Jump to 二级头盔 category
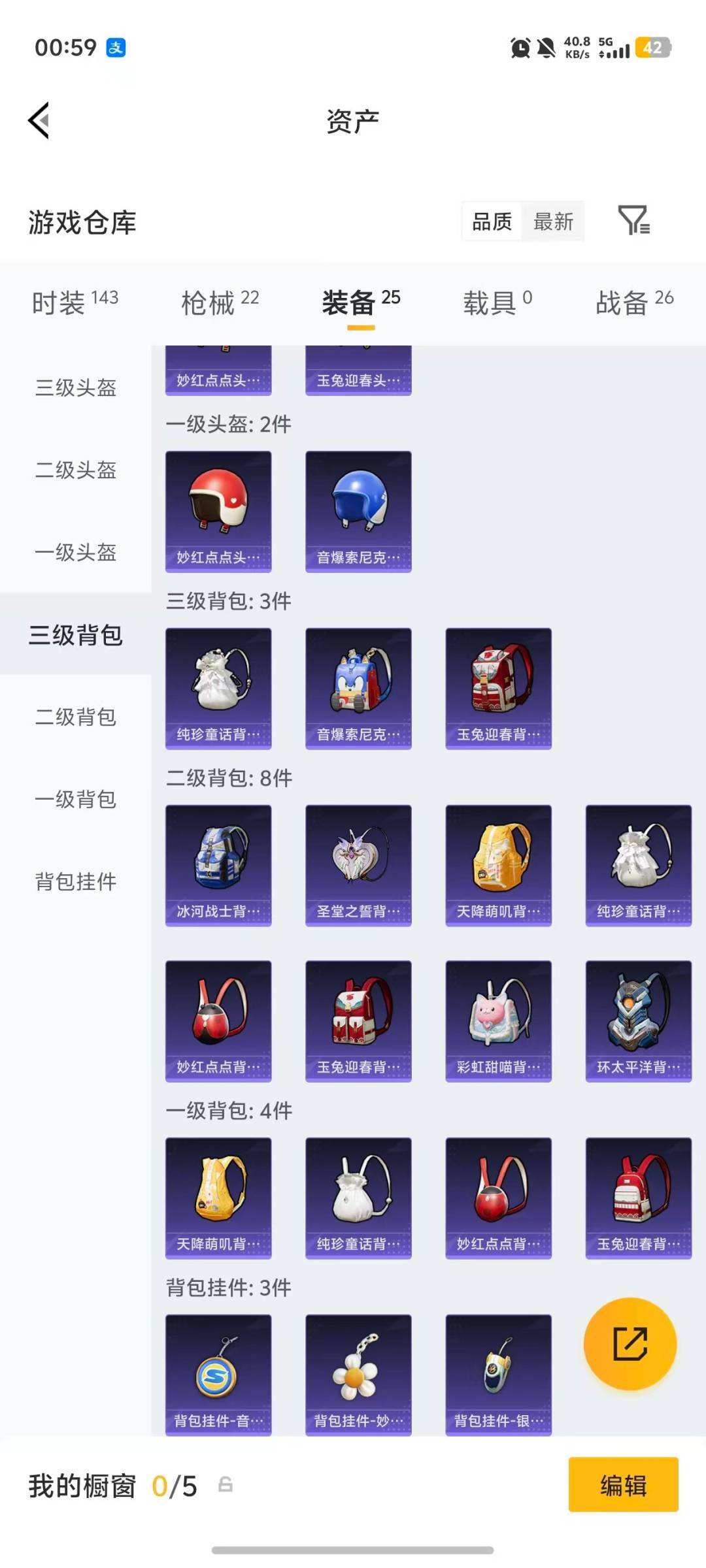706x1568 pixels. [76, 470]
